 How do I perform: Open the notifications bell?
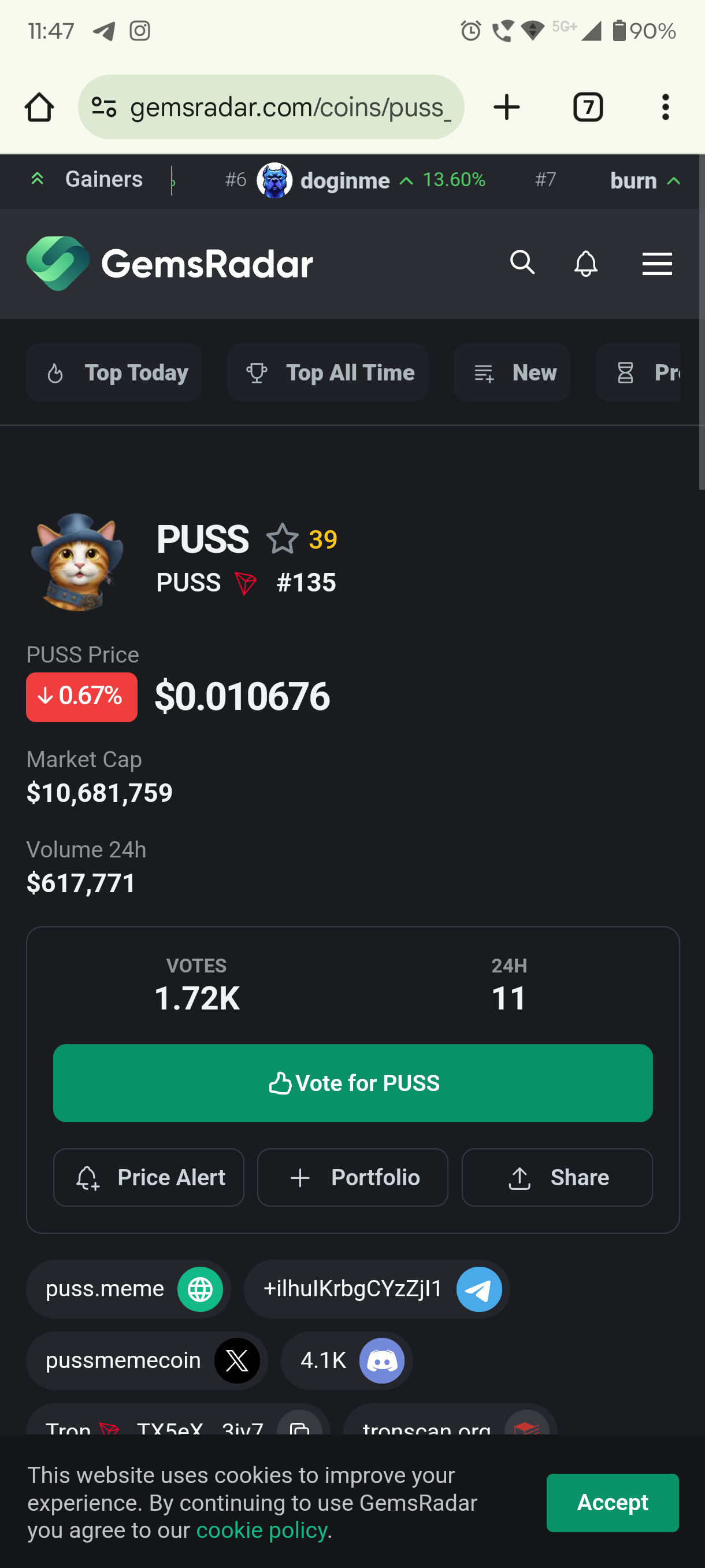[x=586, y=264]
